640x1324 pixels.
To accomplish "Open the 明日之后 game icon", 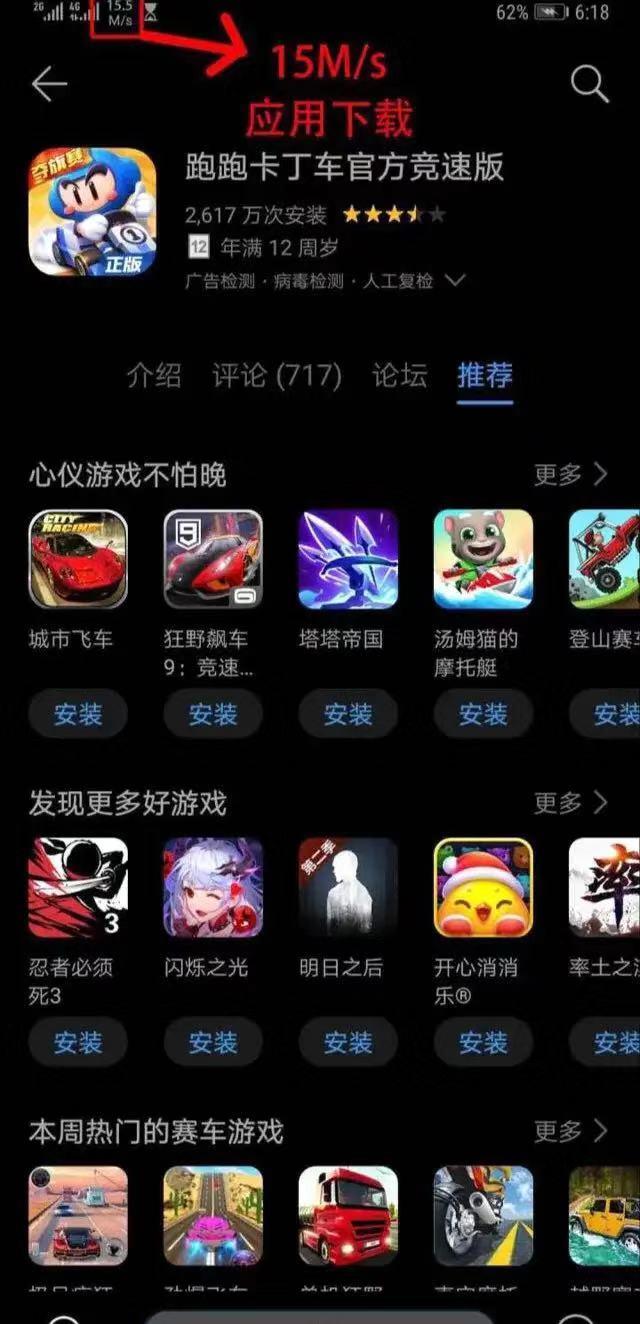I will [x=348, y=887].
